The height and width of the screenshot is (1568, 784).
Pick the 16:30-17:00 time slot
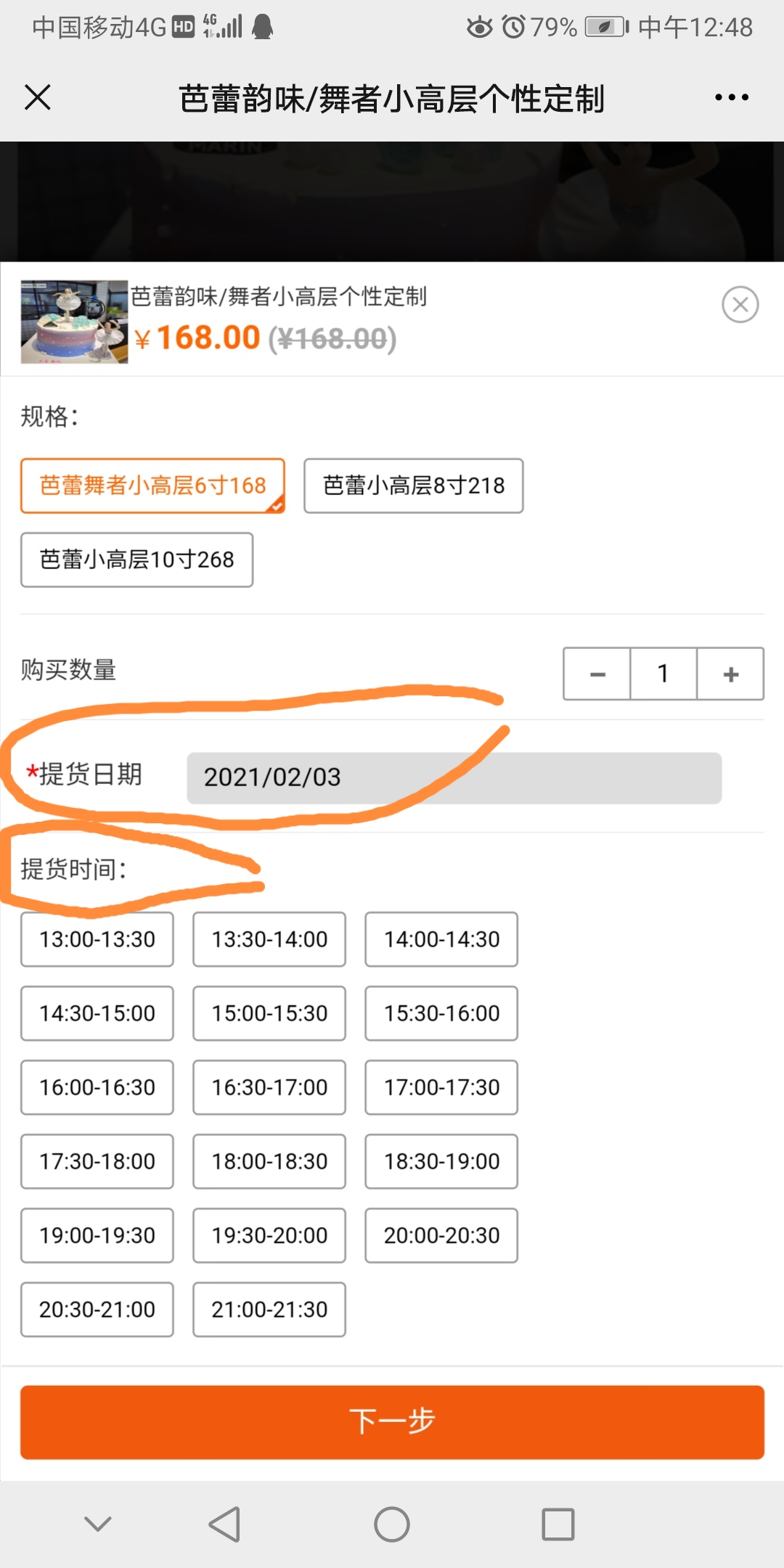(x=269, y=1087)
